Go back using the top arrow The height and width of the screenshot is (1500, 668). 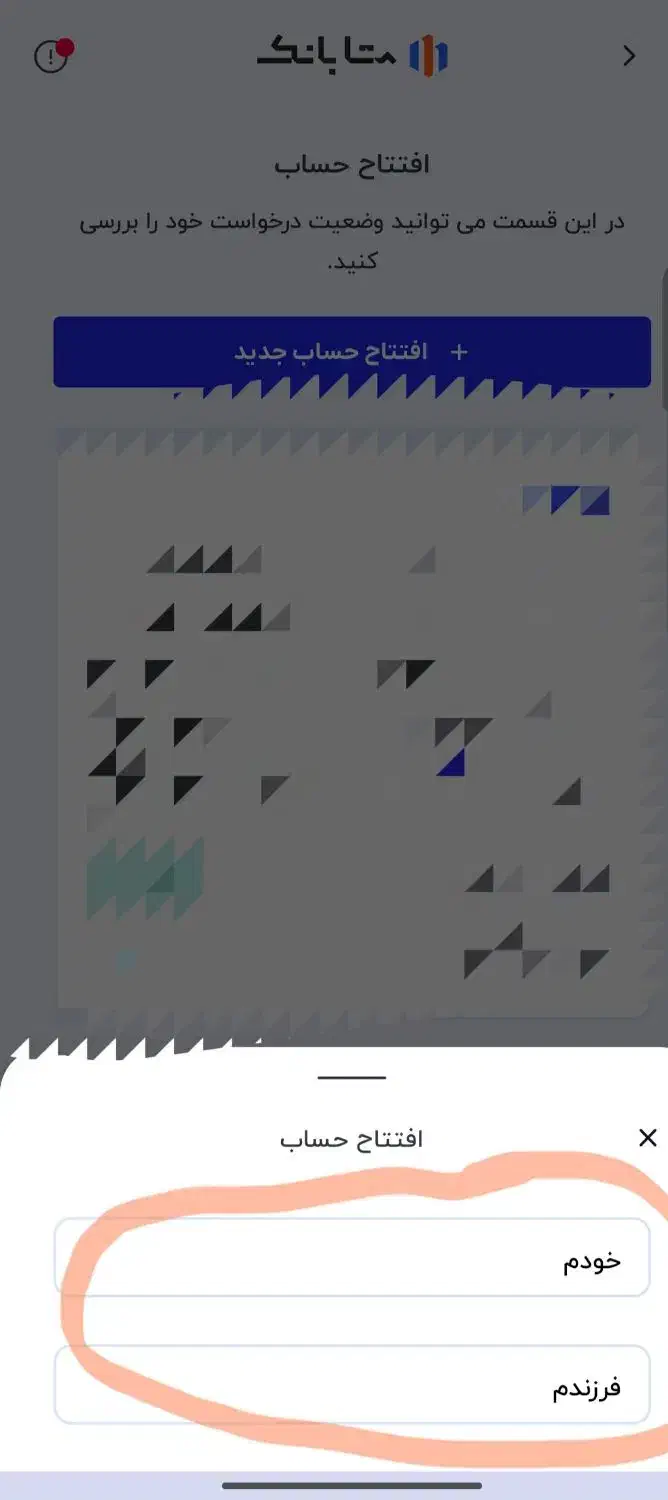click(629, 56)
